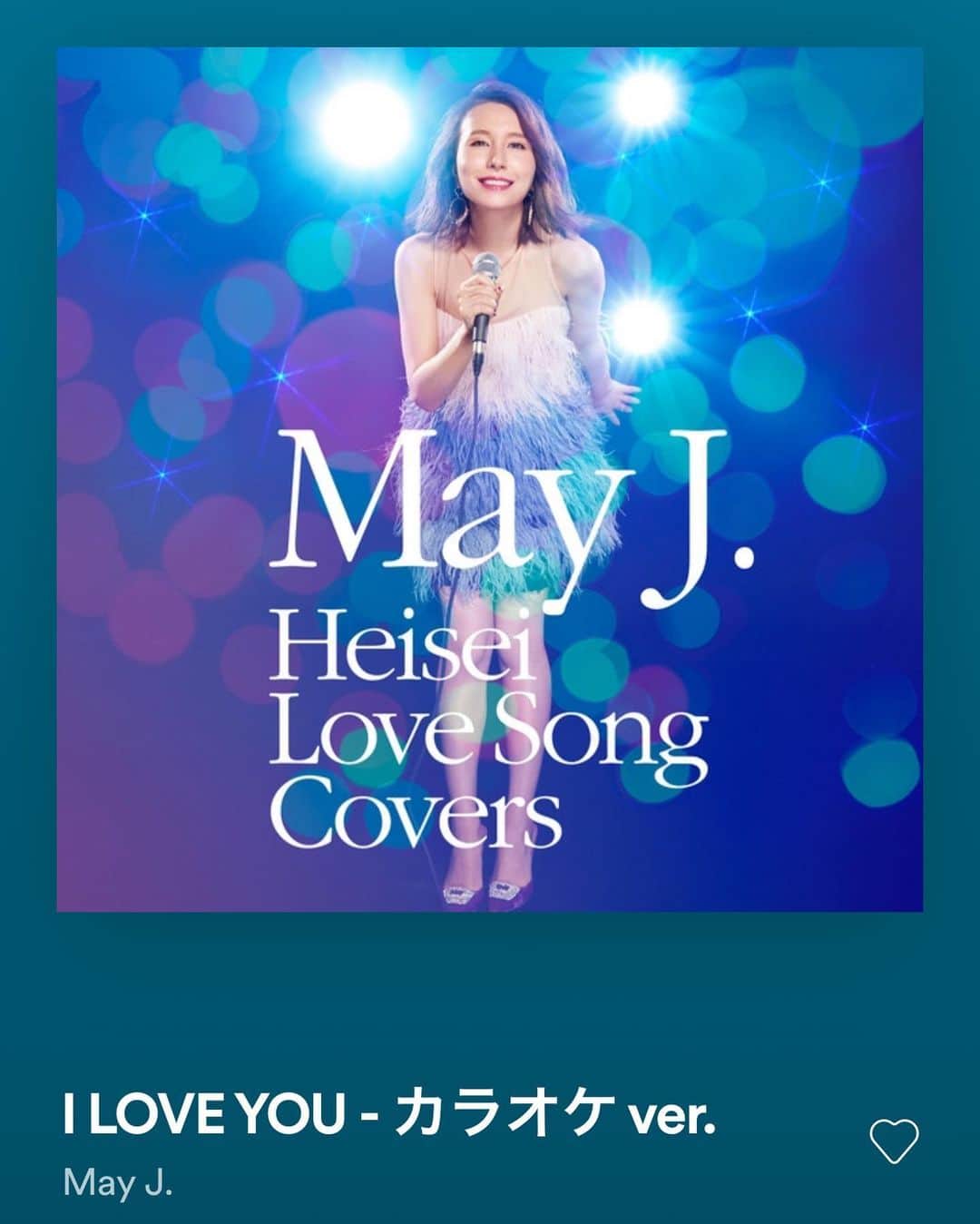
Task: Like the song I LOVE YOU with the heart icon
Action: click(894, 1141)
